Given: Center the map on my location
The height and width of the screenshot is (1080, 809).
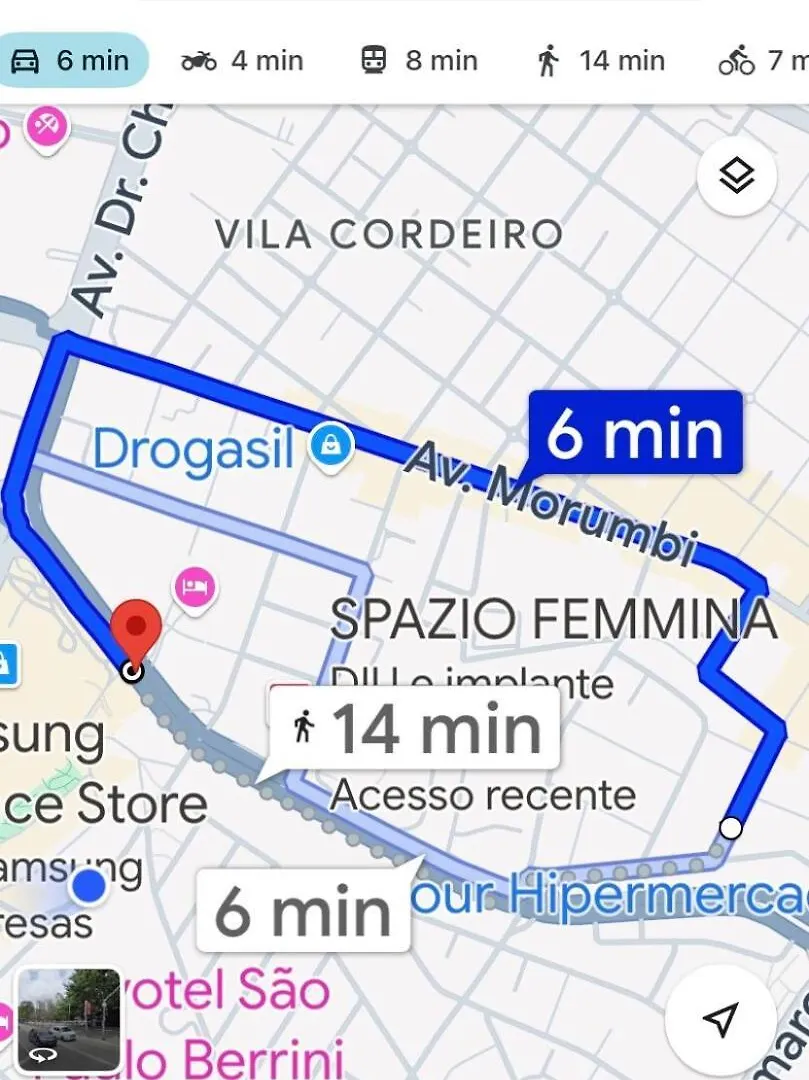Looking at the screenshot, I should tap(721, 1019).
